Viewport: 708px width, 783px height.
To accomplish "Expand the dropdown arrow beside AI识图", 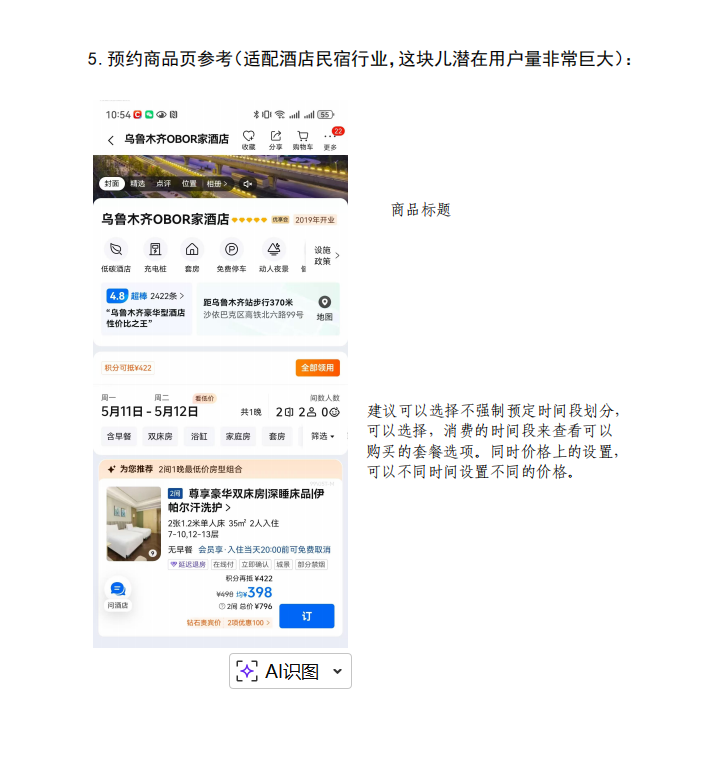I will 337,672.
